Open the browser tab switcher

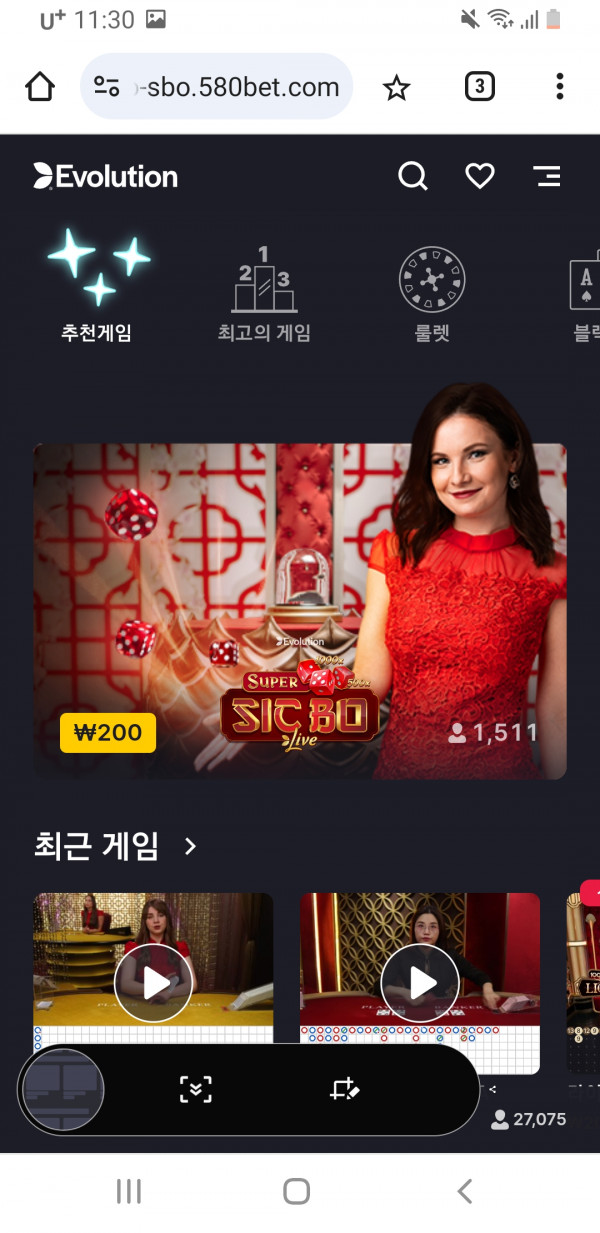click(x=480, y=87)
